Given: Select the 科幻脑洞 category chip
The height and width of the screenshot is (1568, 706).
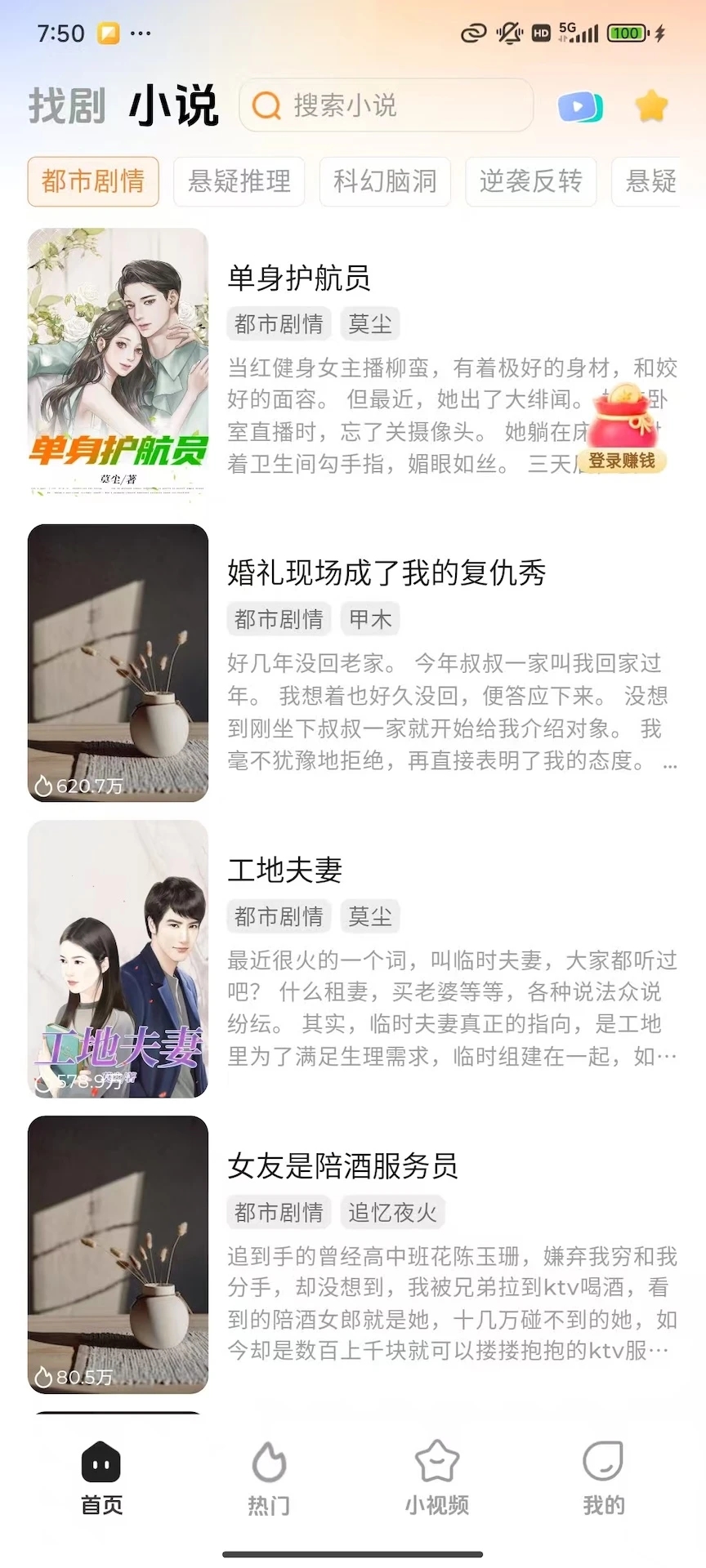Looking at the screenshot, I should (385, 181).
